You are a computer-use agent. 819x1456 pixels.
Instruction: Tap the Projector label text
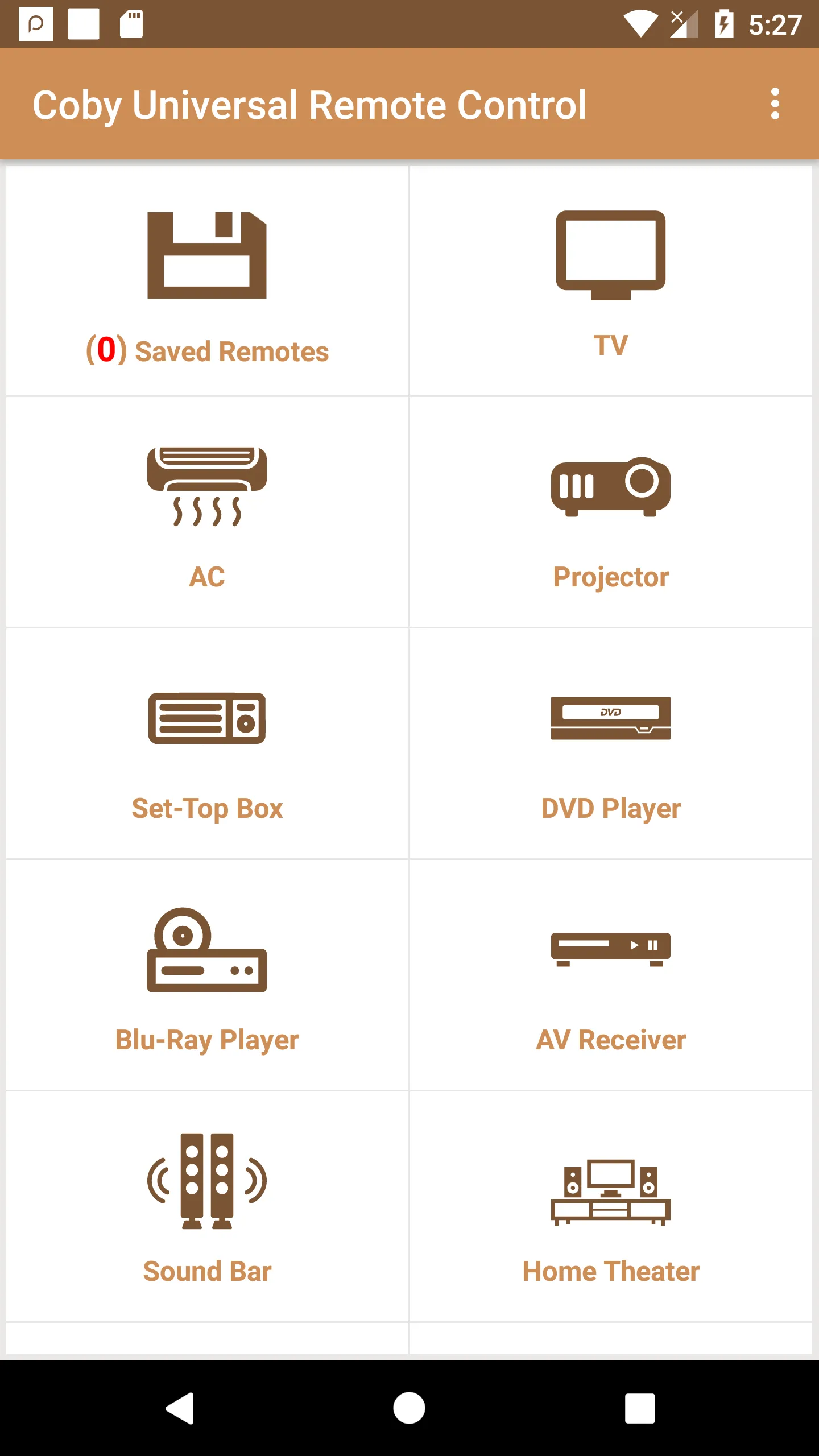point(611,577)
